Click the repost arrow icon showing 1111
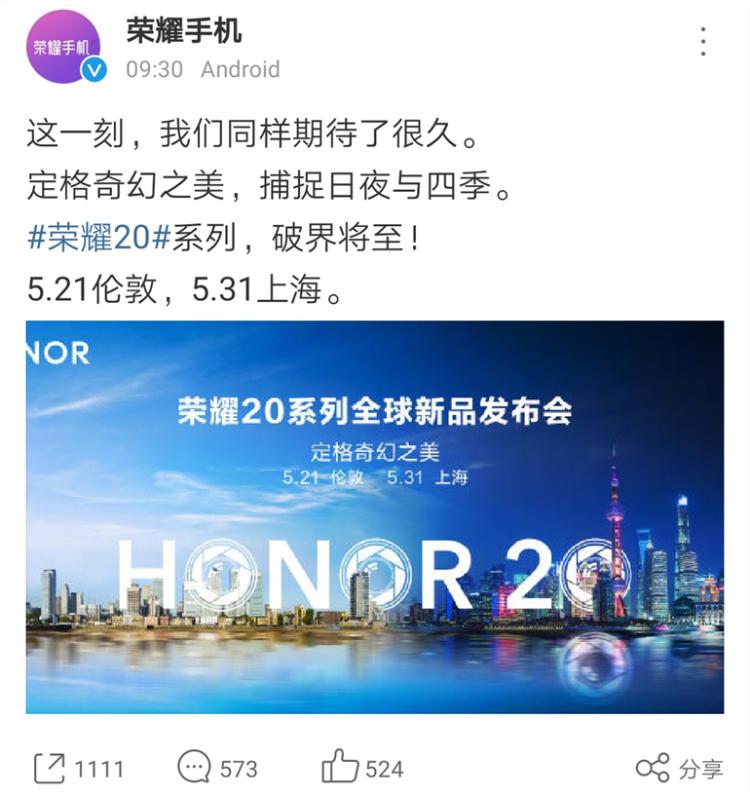Viewport: 750px width, 795px height. pyautogui.click(x=50, y=762)
